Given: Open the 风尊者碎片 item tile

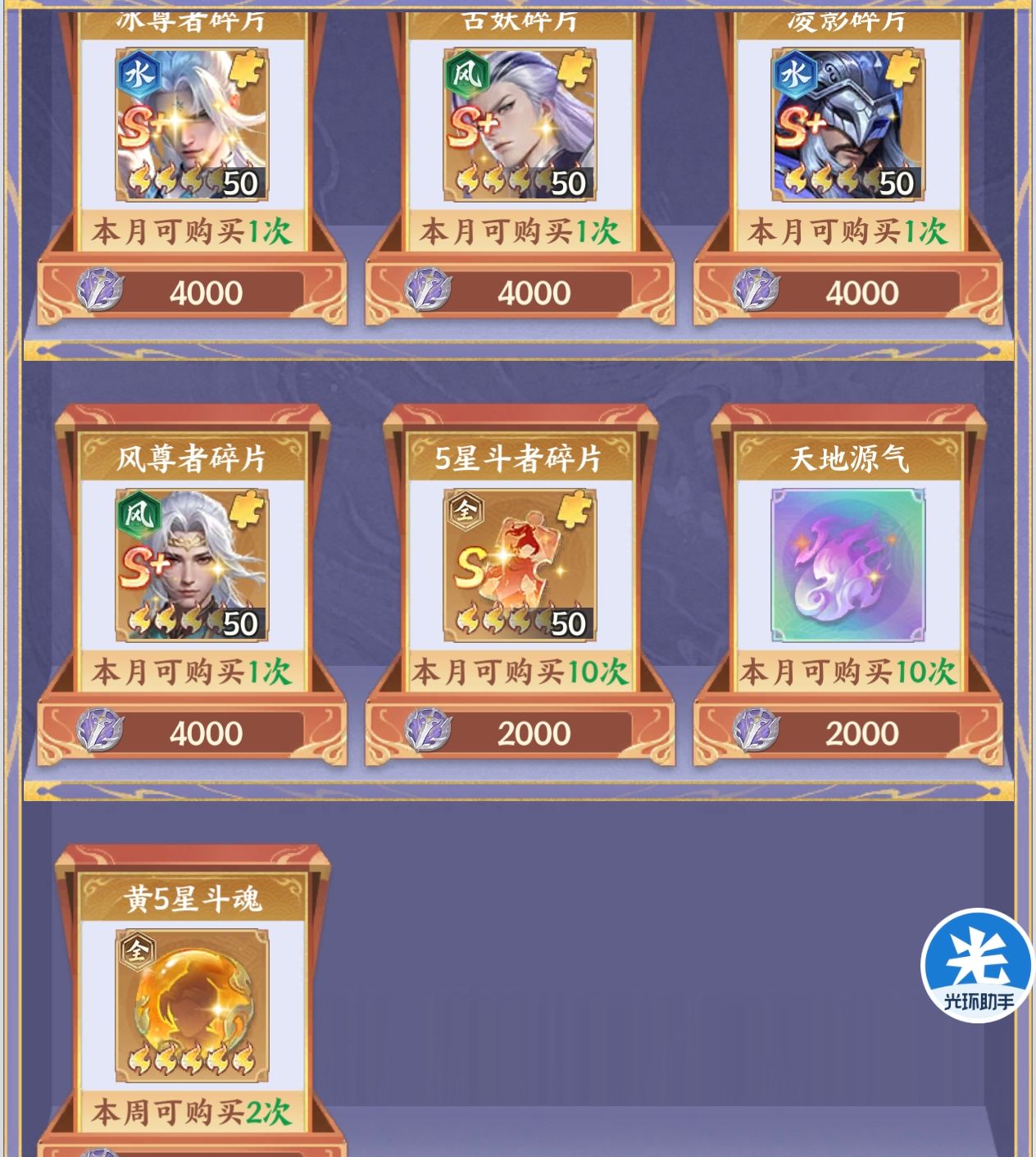Looking at the screenshot, I should point(192,565).
